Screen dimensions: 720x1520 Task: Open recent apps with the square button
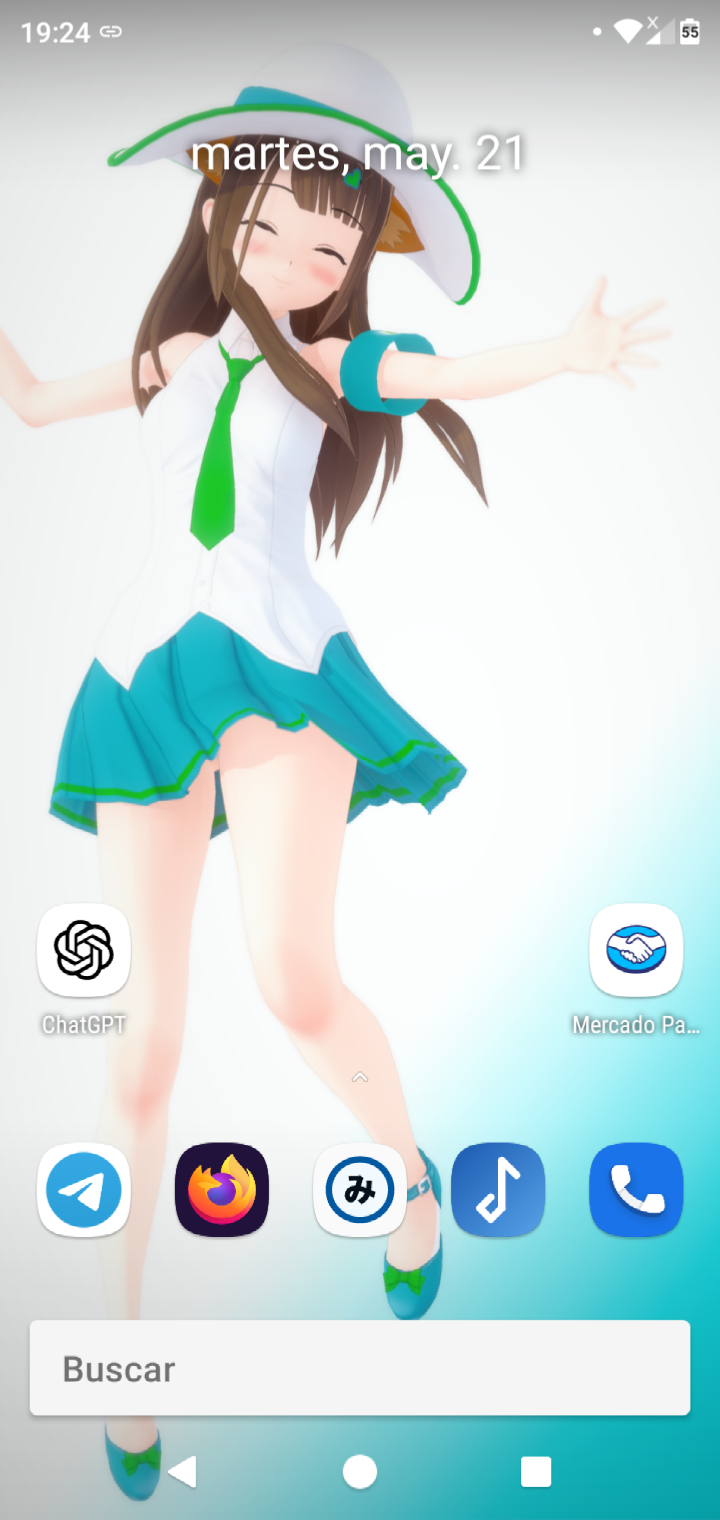[536, 1471]
